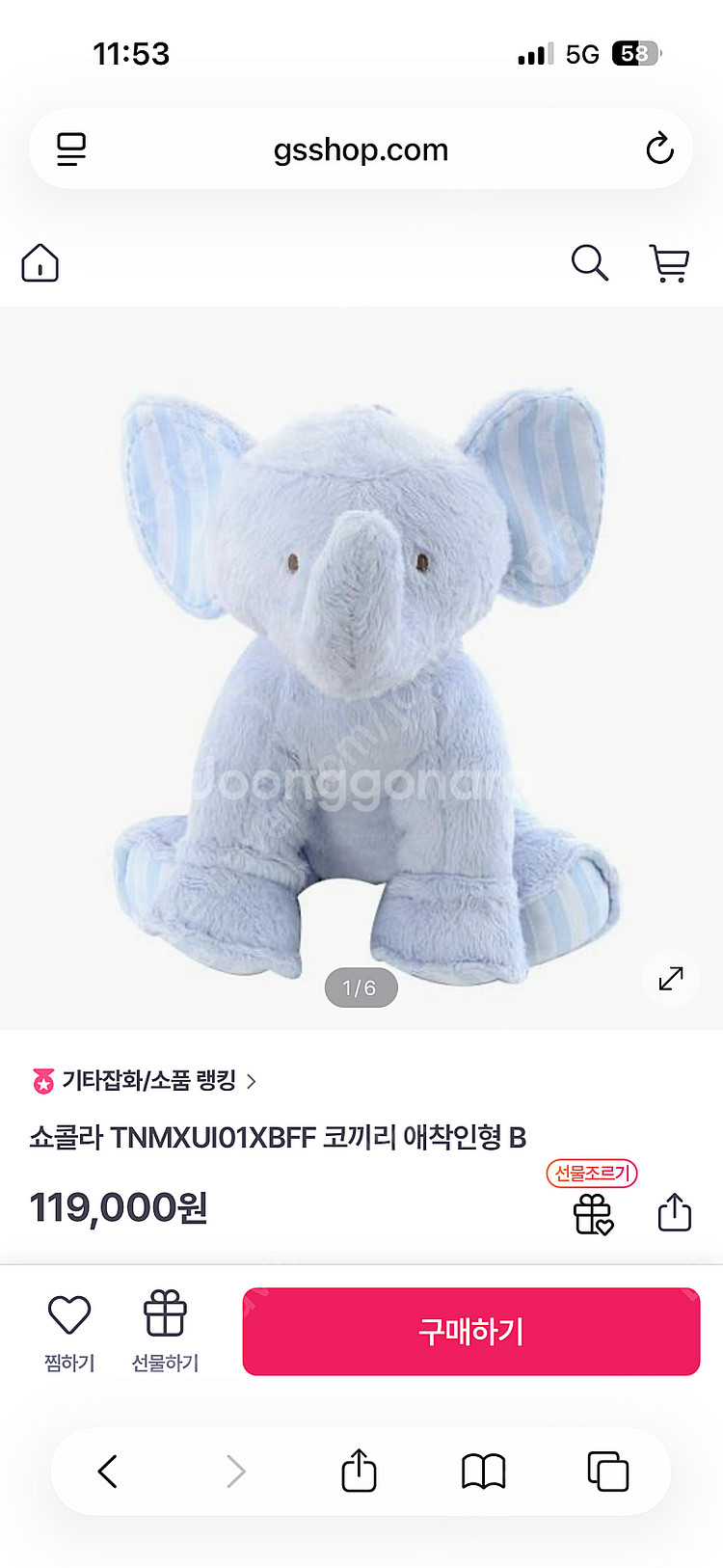Open Safari share sheet from the bottom toolbar

pos(359,1472)
